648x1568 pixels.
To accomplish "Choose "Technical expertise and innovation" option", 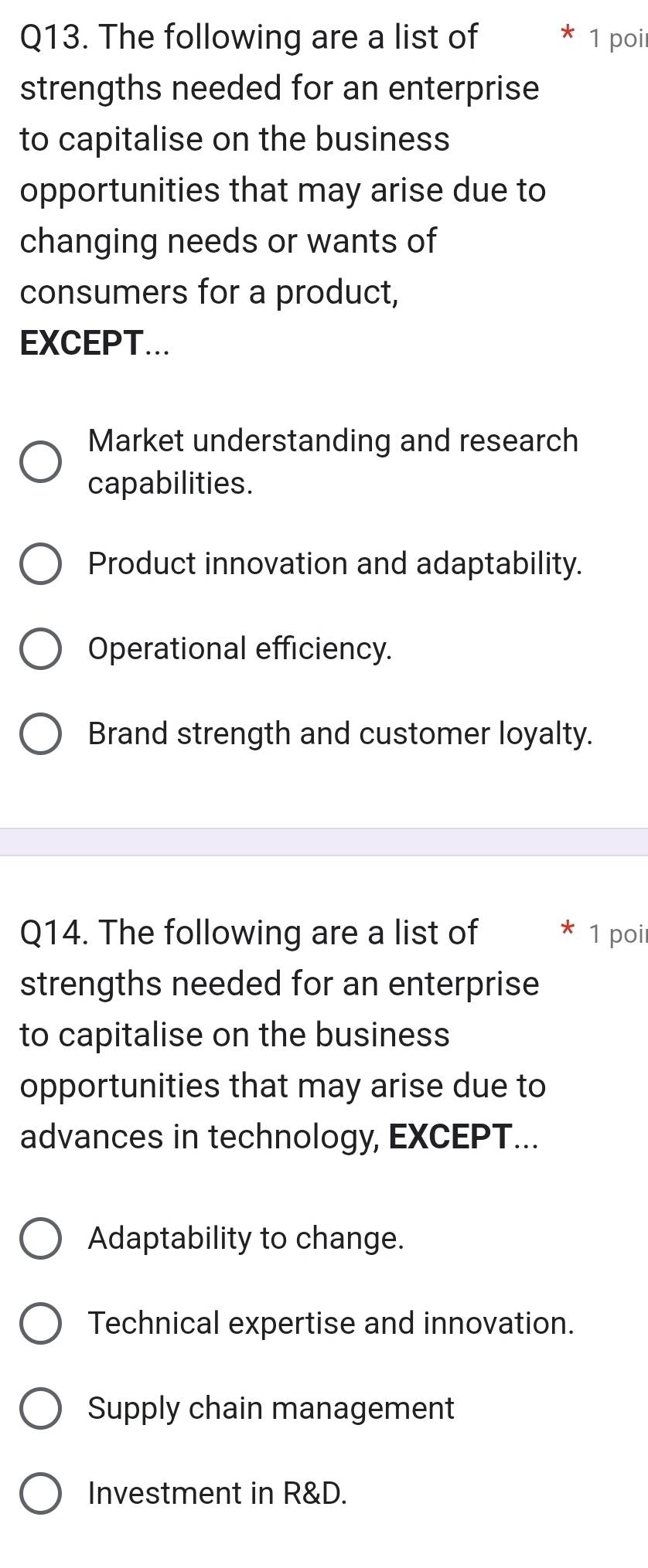I will 43,1324.
